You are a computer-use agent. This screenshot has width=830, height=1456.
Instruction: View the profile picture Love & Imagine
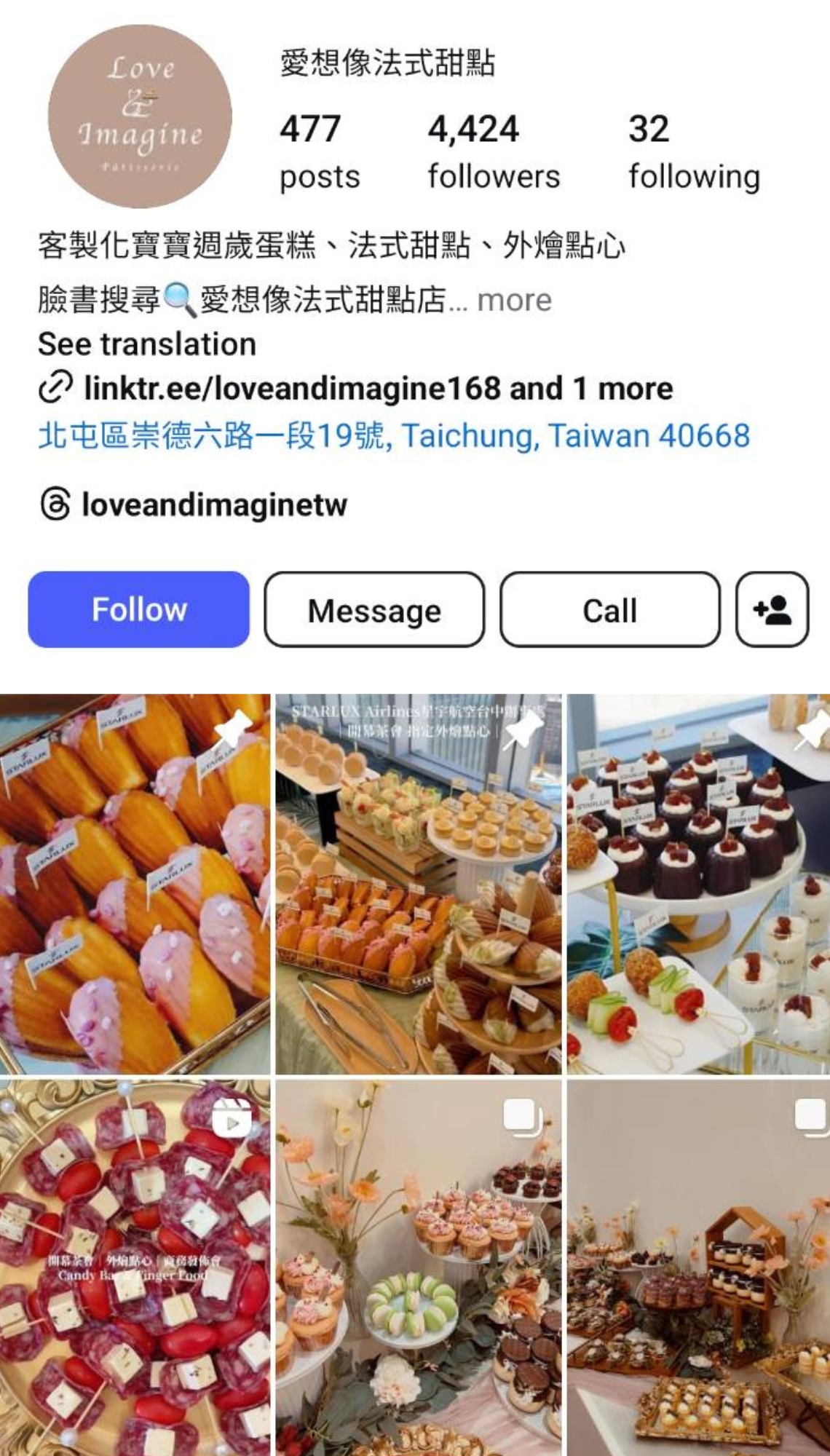(140, 116)
